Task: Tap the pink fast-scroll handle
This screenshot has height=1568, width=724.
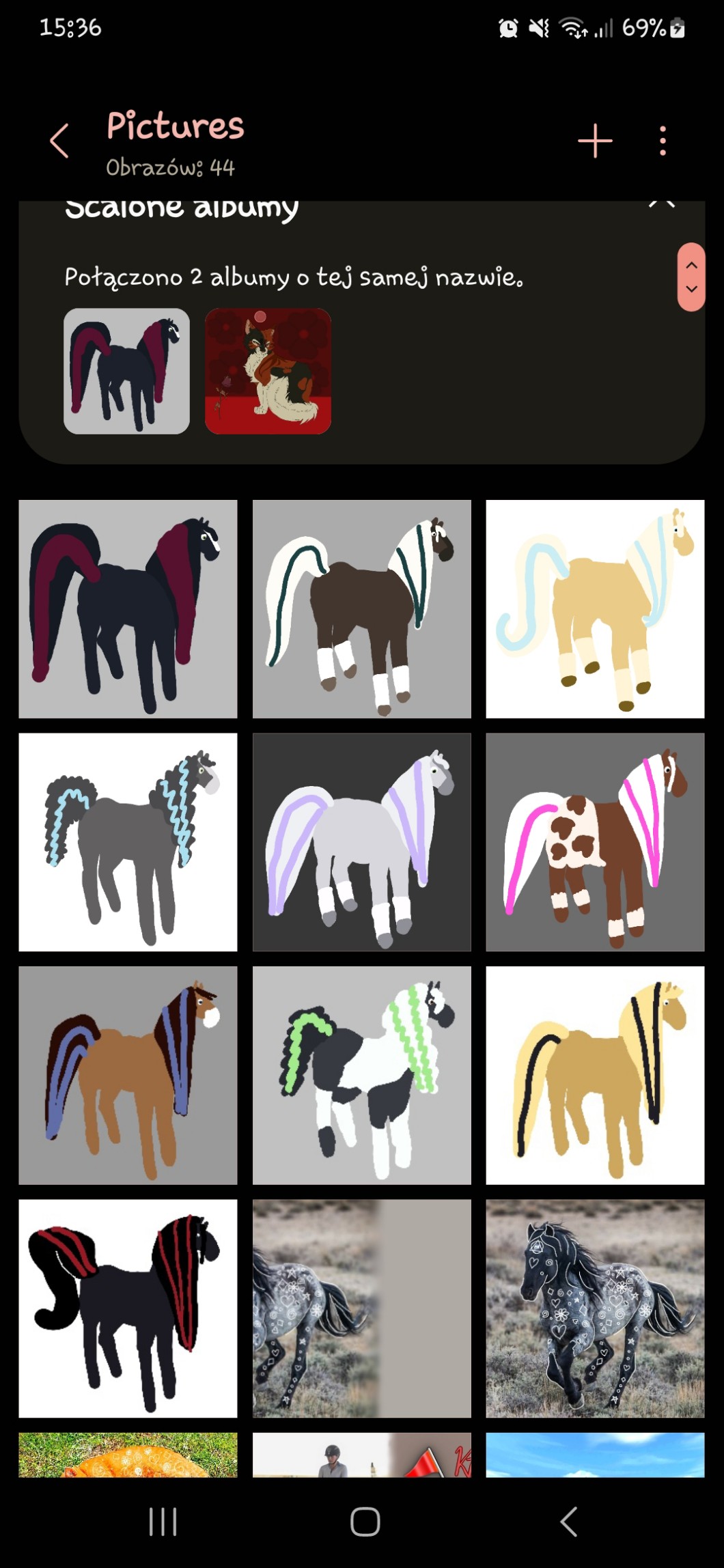Action: (691, 277)
